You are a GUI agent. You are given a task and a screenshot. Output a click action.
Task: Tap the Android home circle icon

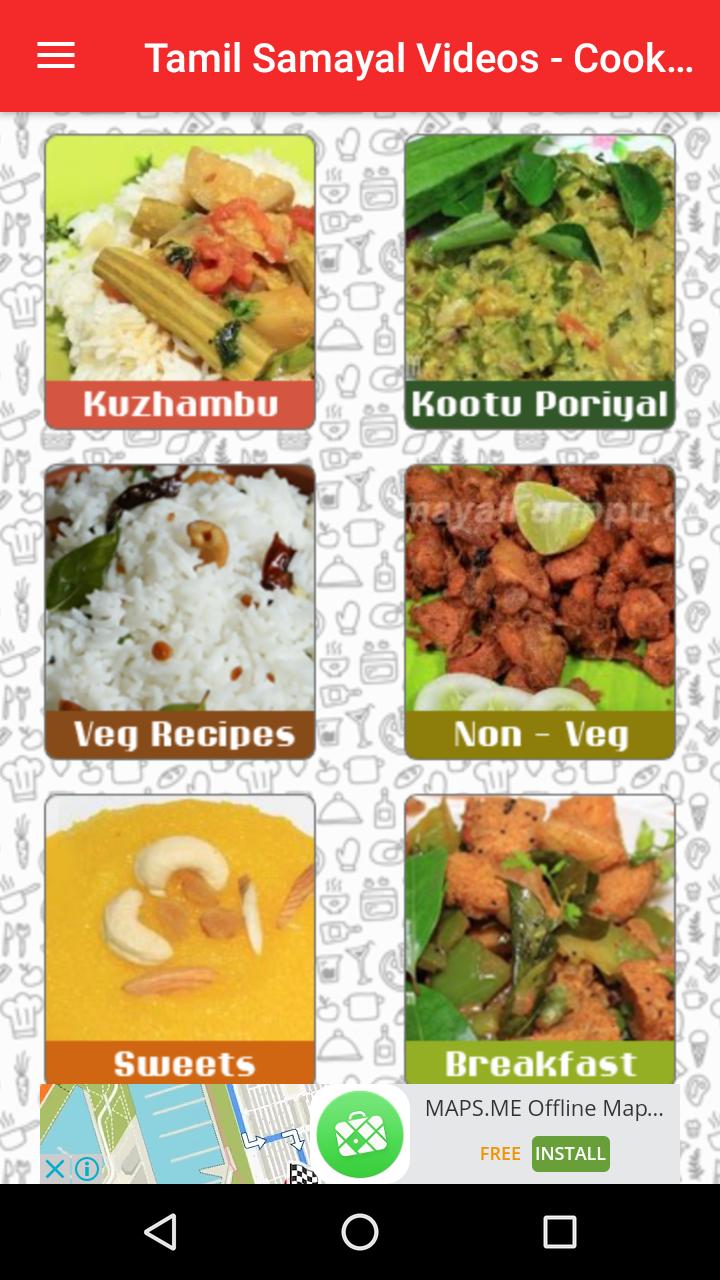(360, 1232)
